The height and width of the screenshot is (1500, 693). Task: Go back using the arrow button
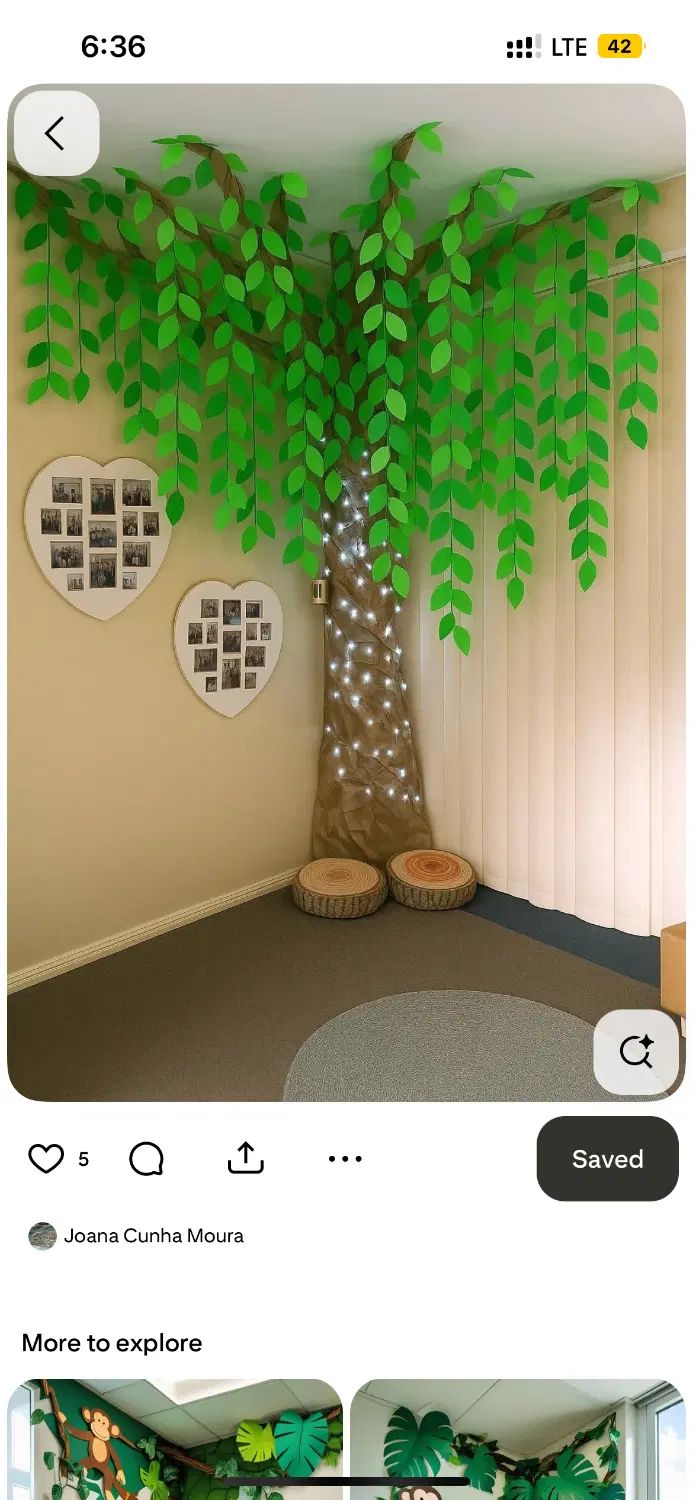(x=56, y=133)
